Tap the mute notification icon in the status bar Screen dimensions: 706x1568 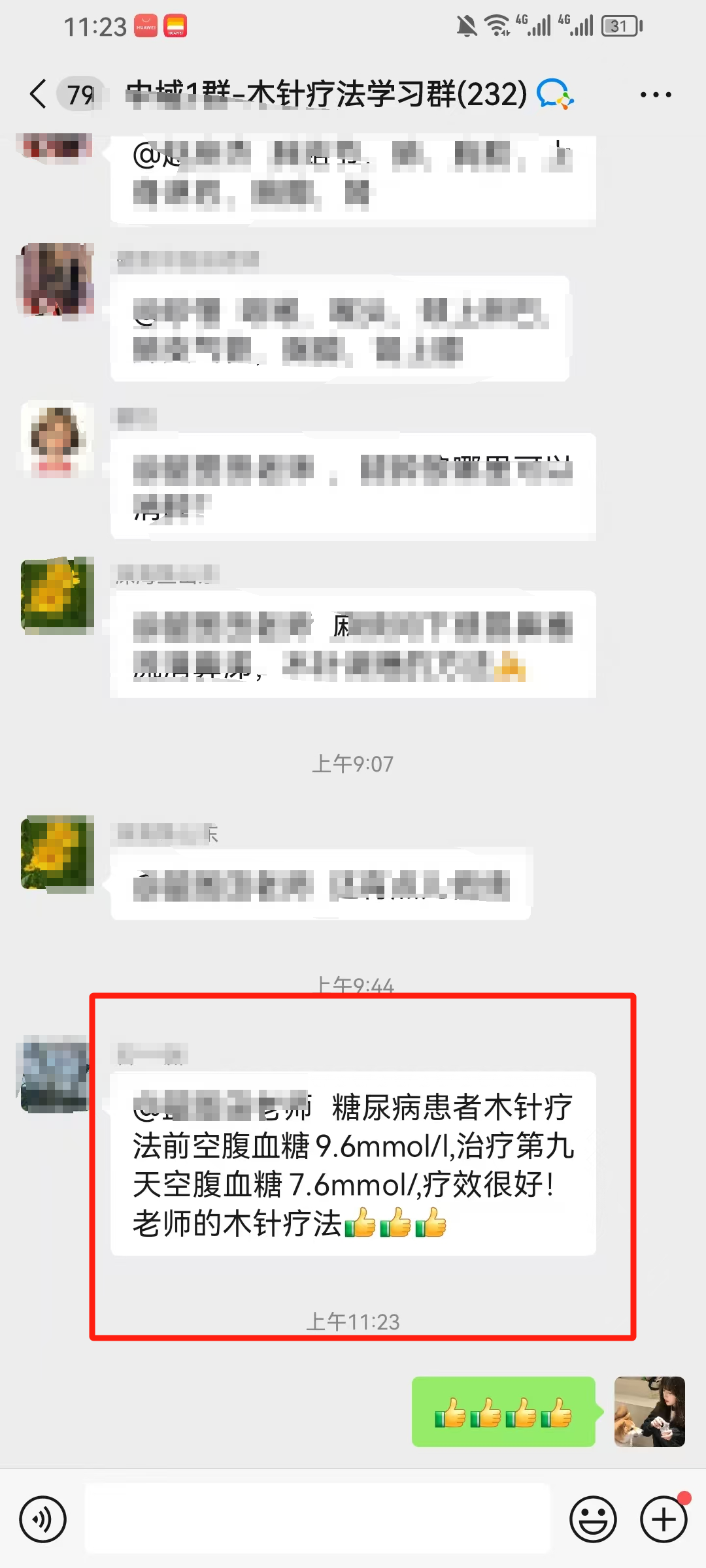[x=465, y=25]
